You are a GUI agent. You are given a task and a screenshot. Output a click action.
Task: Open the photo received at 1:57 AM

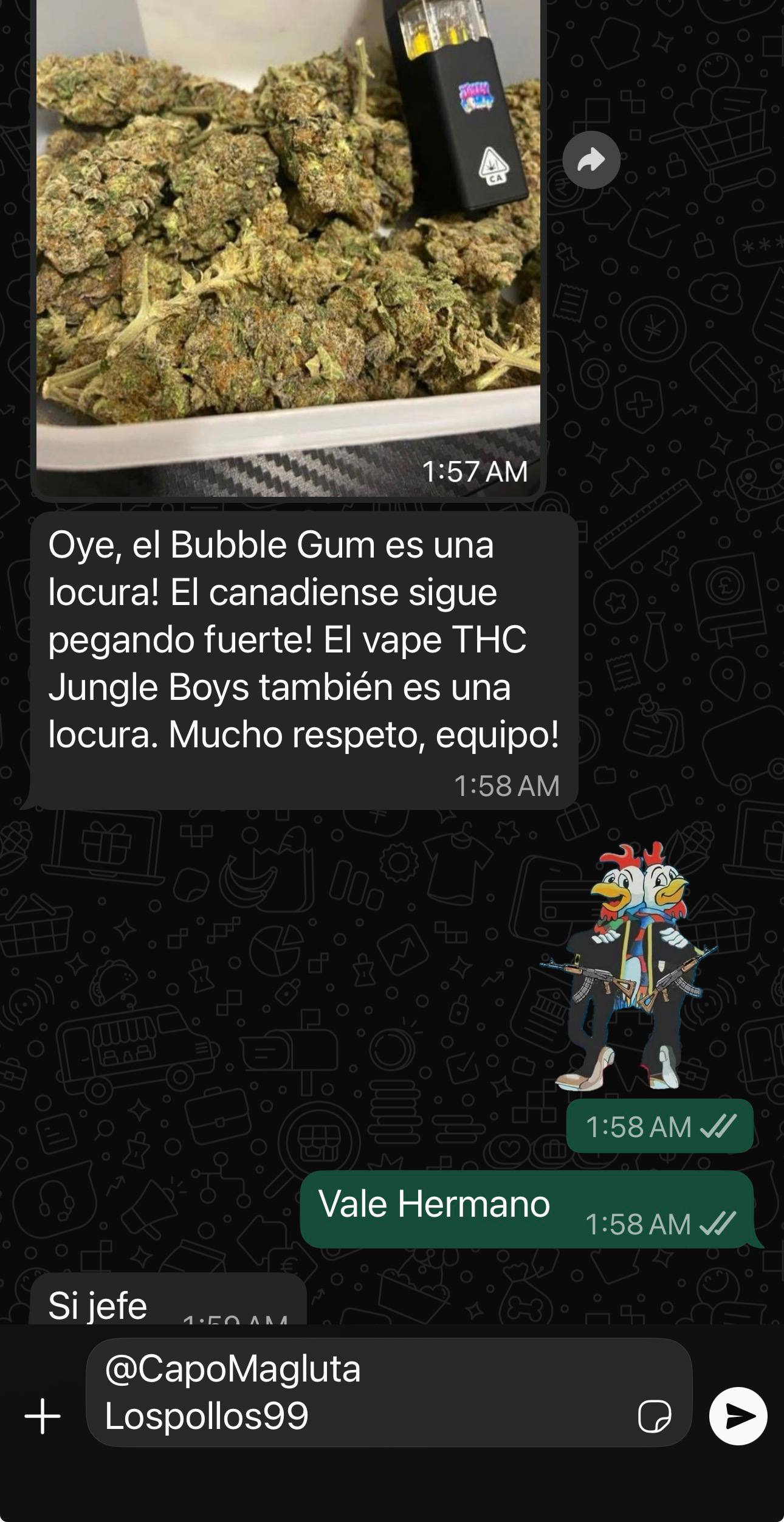coord(288,243)
